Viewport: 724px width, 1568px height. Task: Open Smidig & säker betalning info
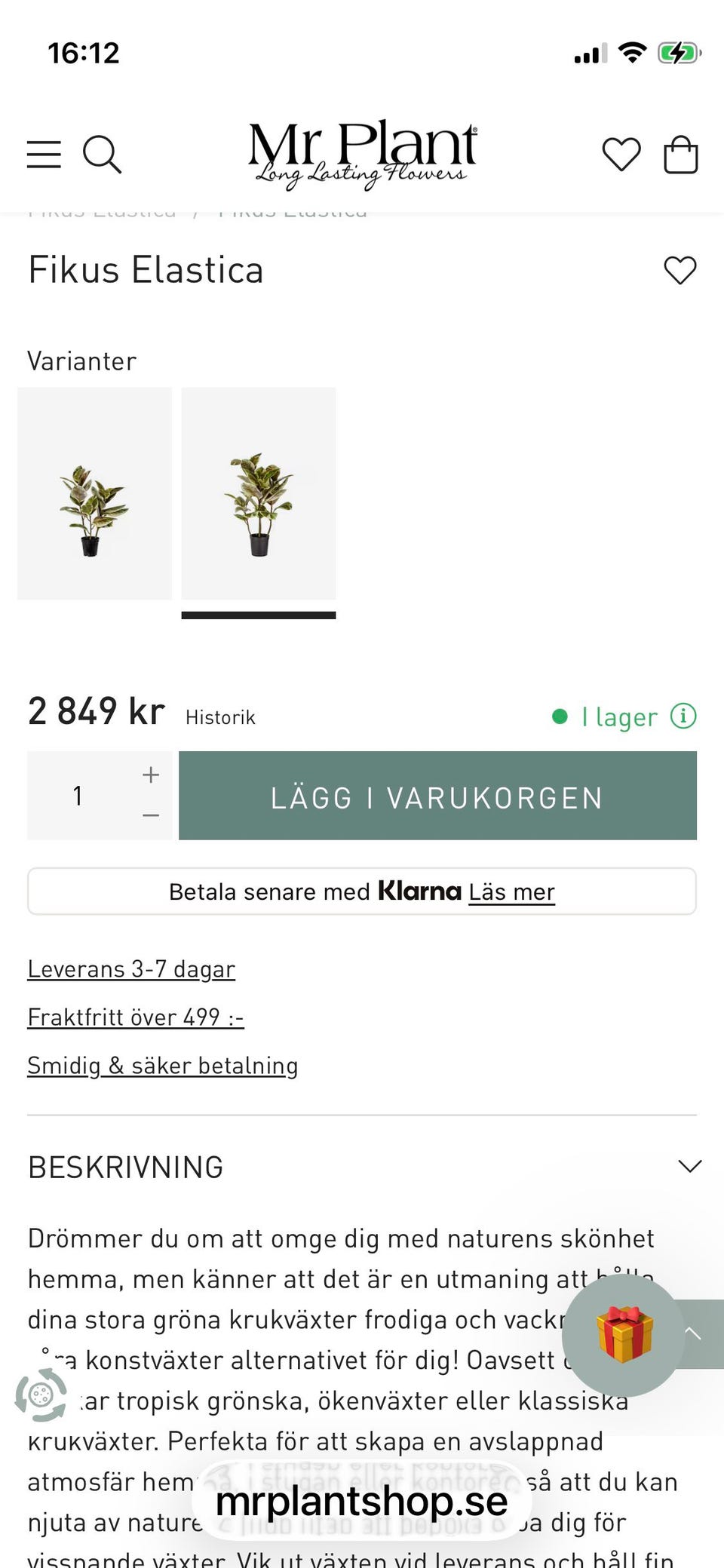coord(162,1065)
